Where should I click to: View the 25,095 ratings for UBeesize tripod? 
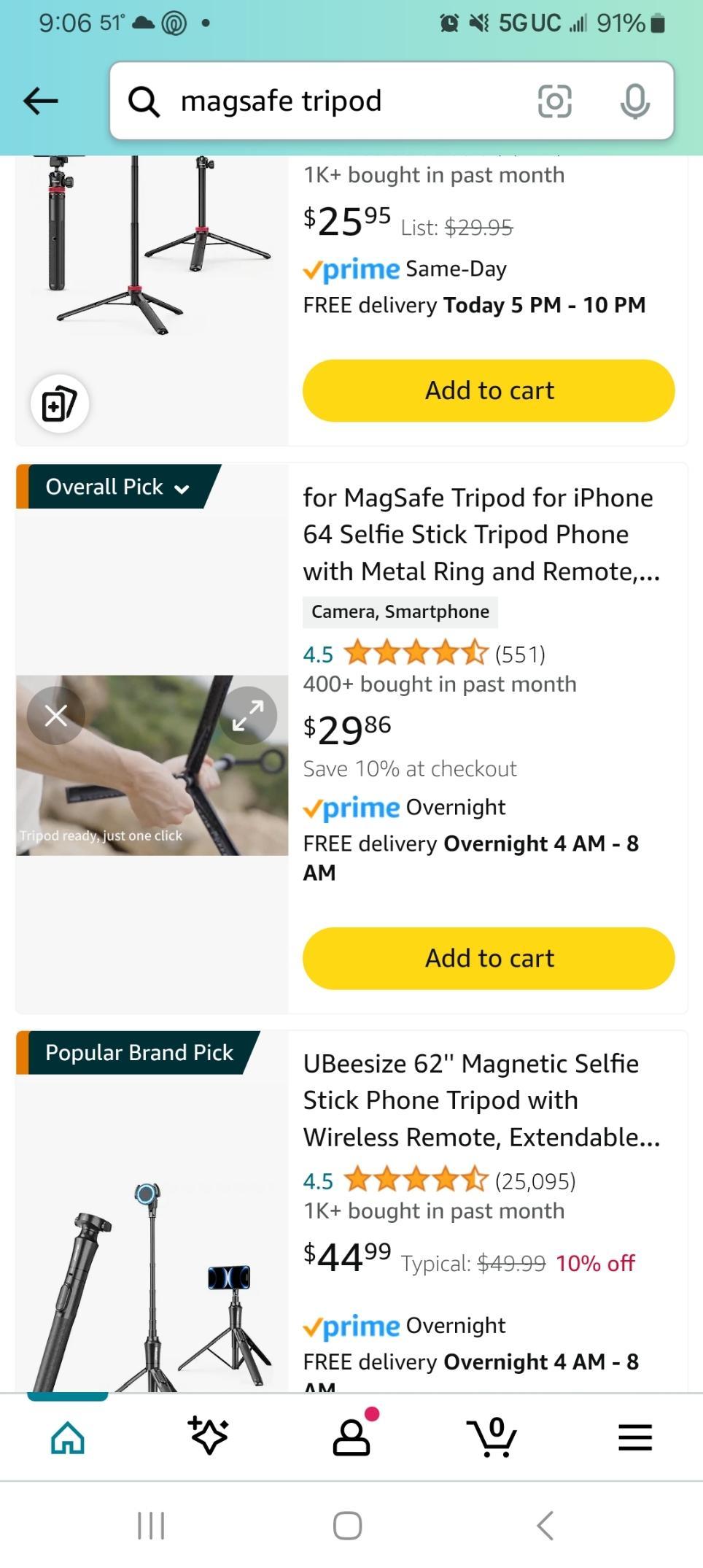click(x=535, y=1181)
